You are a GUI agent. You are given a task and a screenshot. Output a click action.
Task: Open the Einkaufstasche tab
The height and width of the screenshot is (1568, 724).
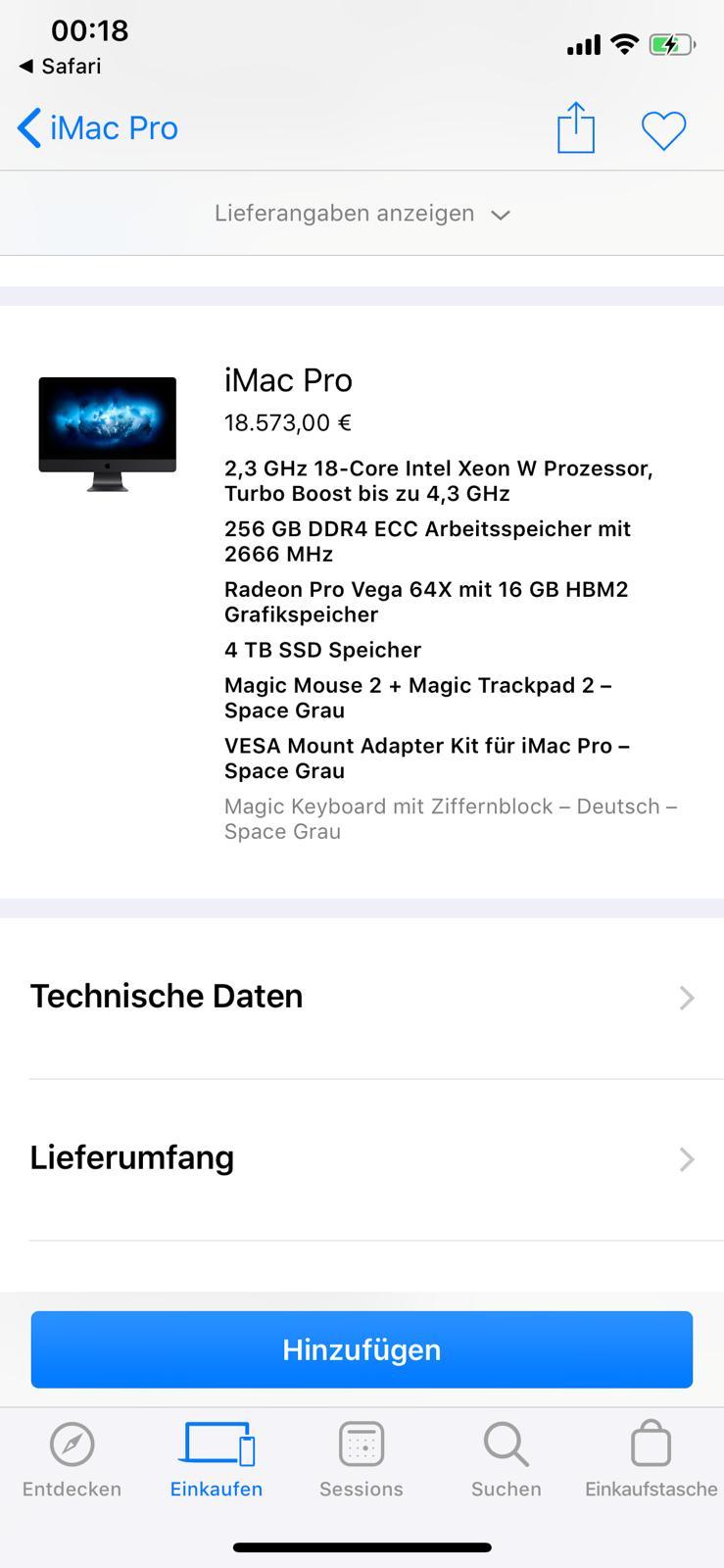point(652,1459)
